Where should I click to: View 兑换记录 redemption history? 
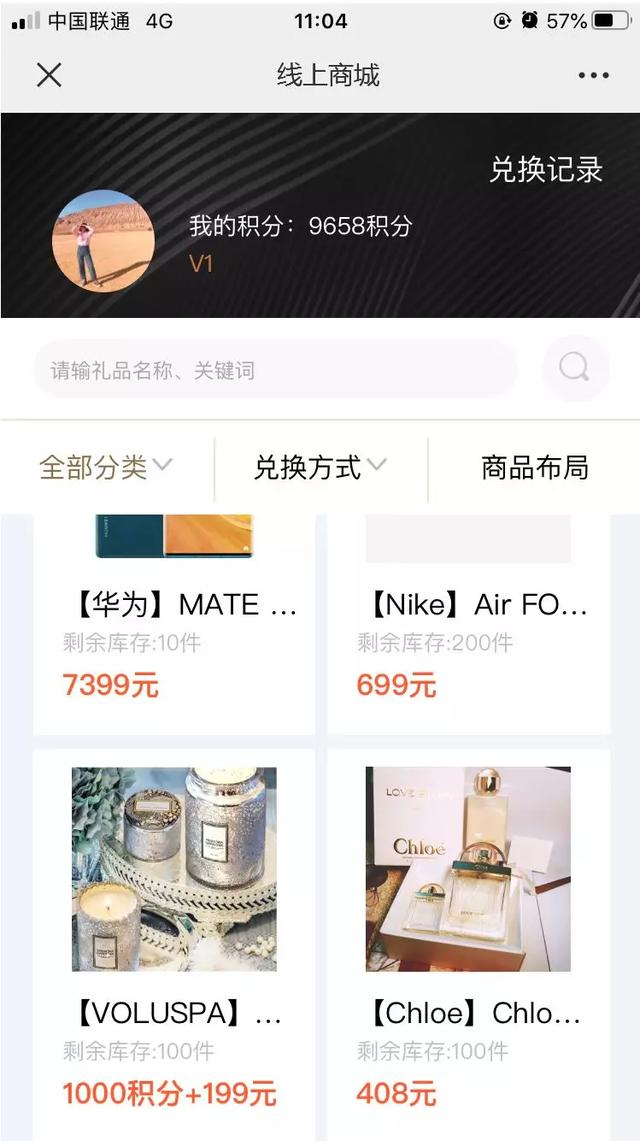pos(545,170)
